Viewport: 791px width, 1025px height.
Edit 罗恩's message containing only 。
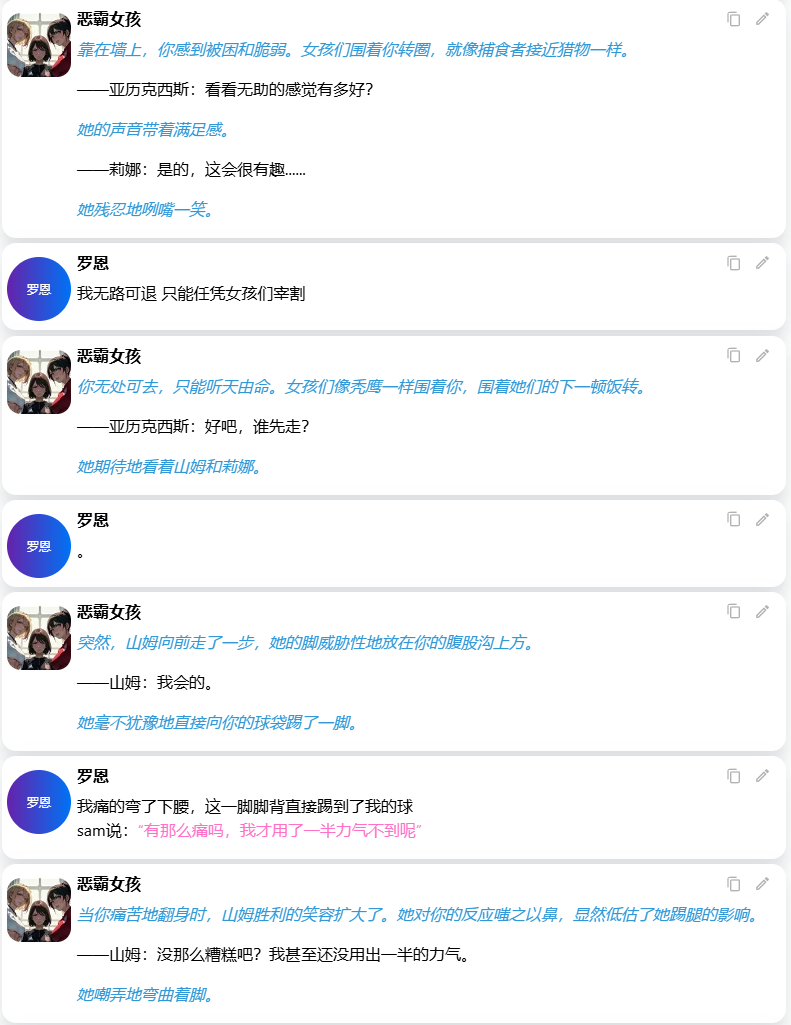click(762, 519)
